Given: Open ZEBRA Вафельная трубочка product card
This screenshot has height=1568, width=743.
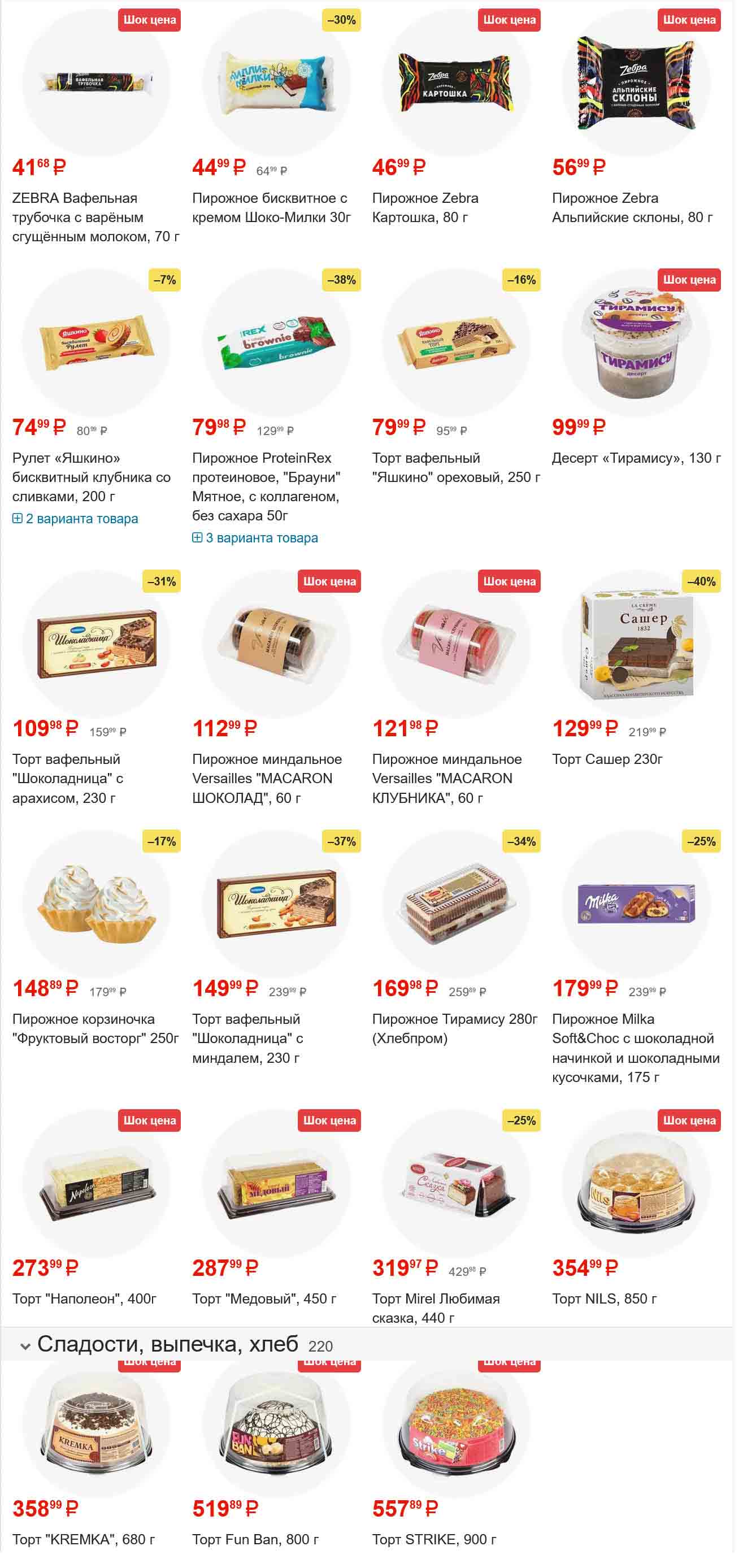Looking at the screenshot, I should click(x=95, y=217).
